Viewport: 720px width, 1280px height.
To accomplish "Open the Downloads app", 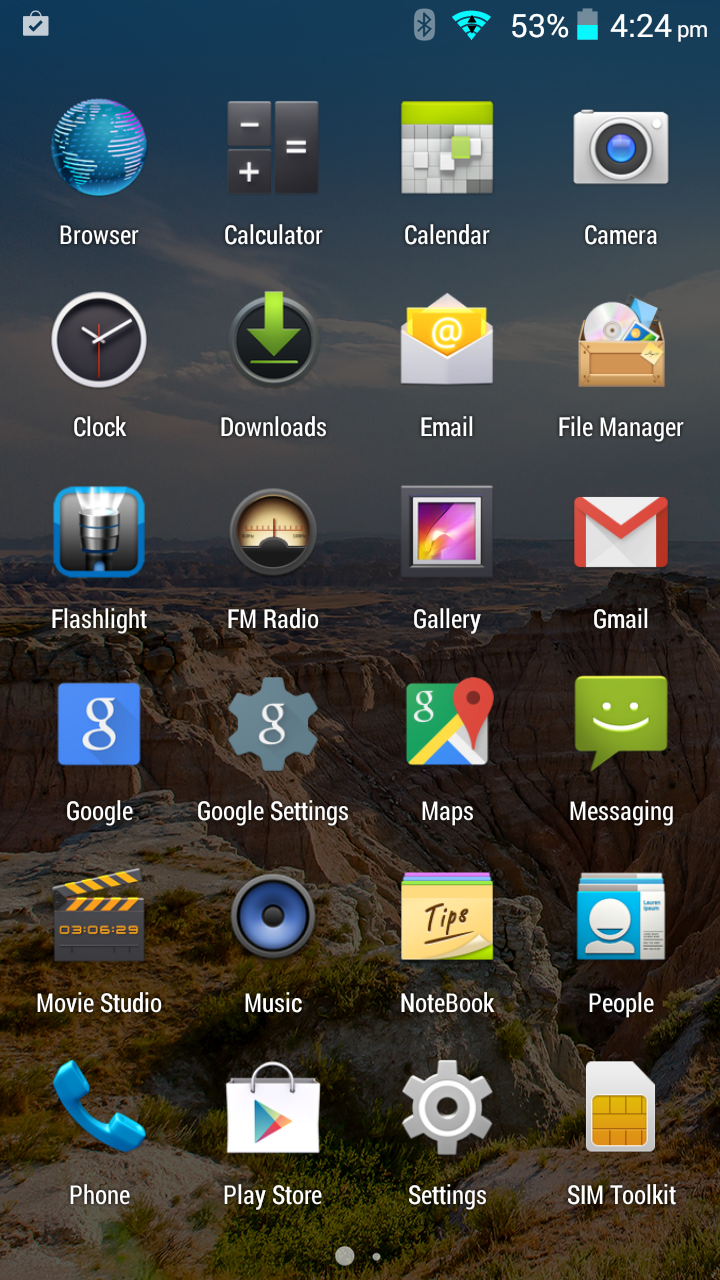I will click(x=273, y=340).
